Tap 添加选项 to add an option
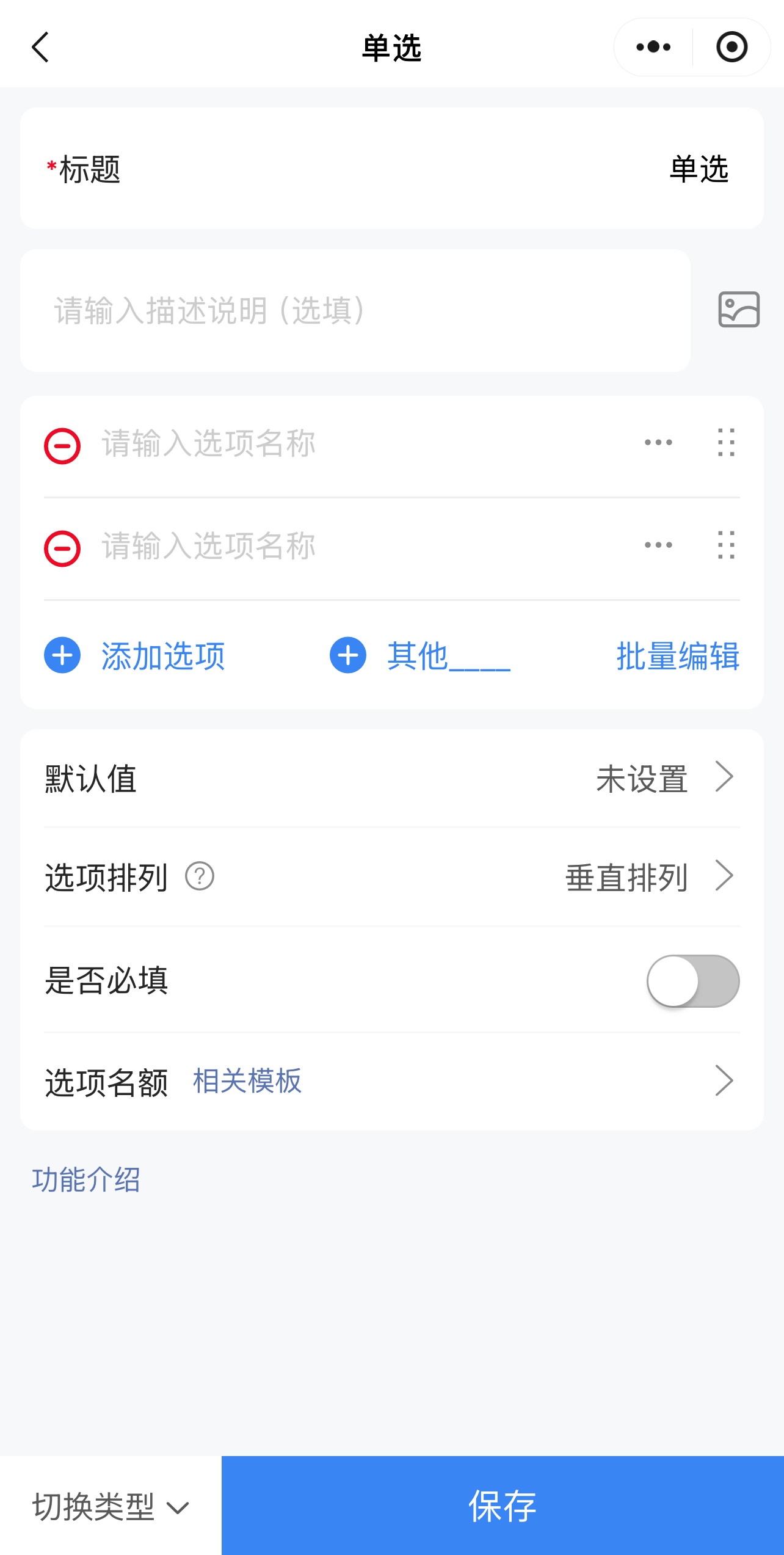Viewport: 784px width, 1555px height. (x=136, y=656)
